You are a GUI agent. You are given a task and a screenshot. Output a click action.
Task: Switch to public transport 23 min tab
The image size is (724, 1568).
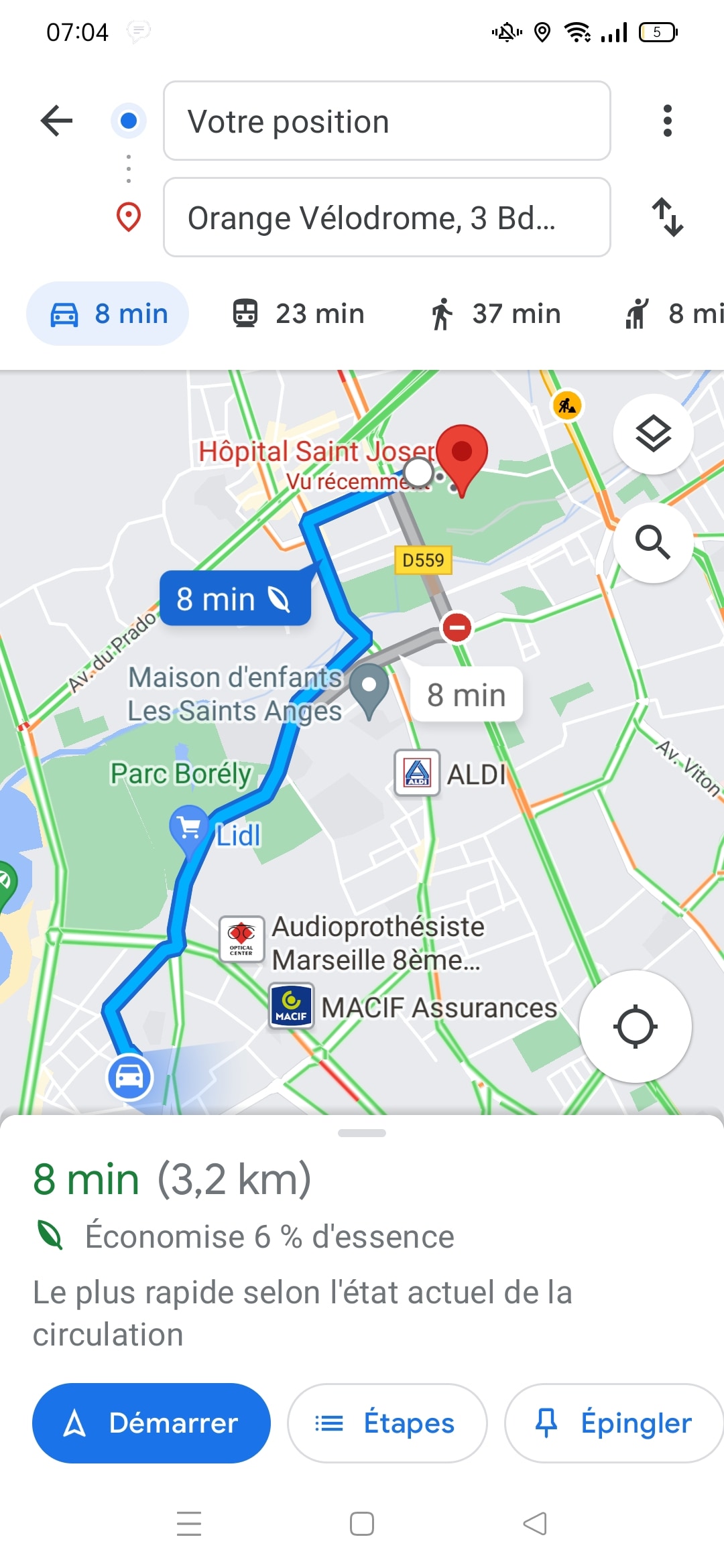[x=298, y=314]
